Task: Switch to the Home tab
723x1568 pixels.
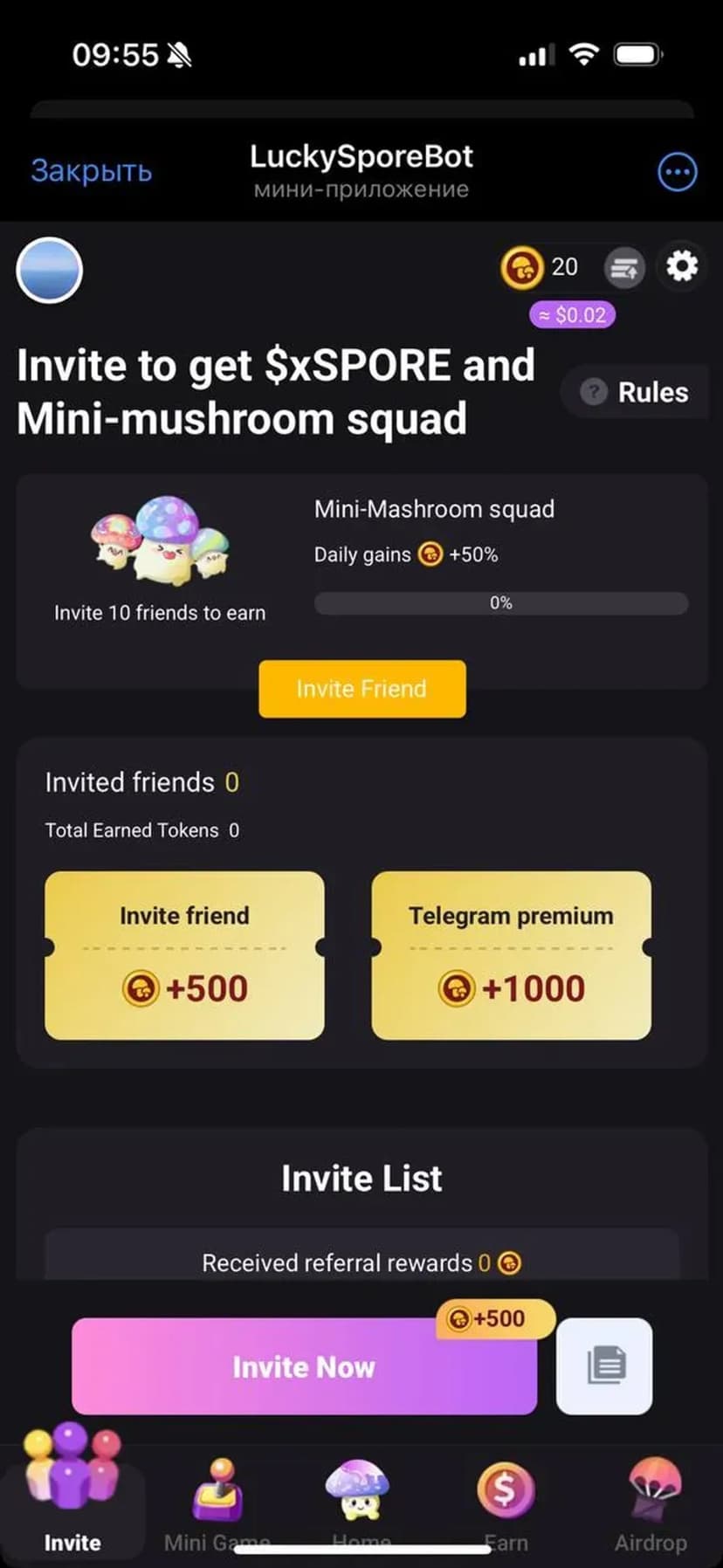Action: [359, 1503]
